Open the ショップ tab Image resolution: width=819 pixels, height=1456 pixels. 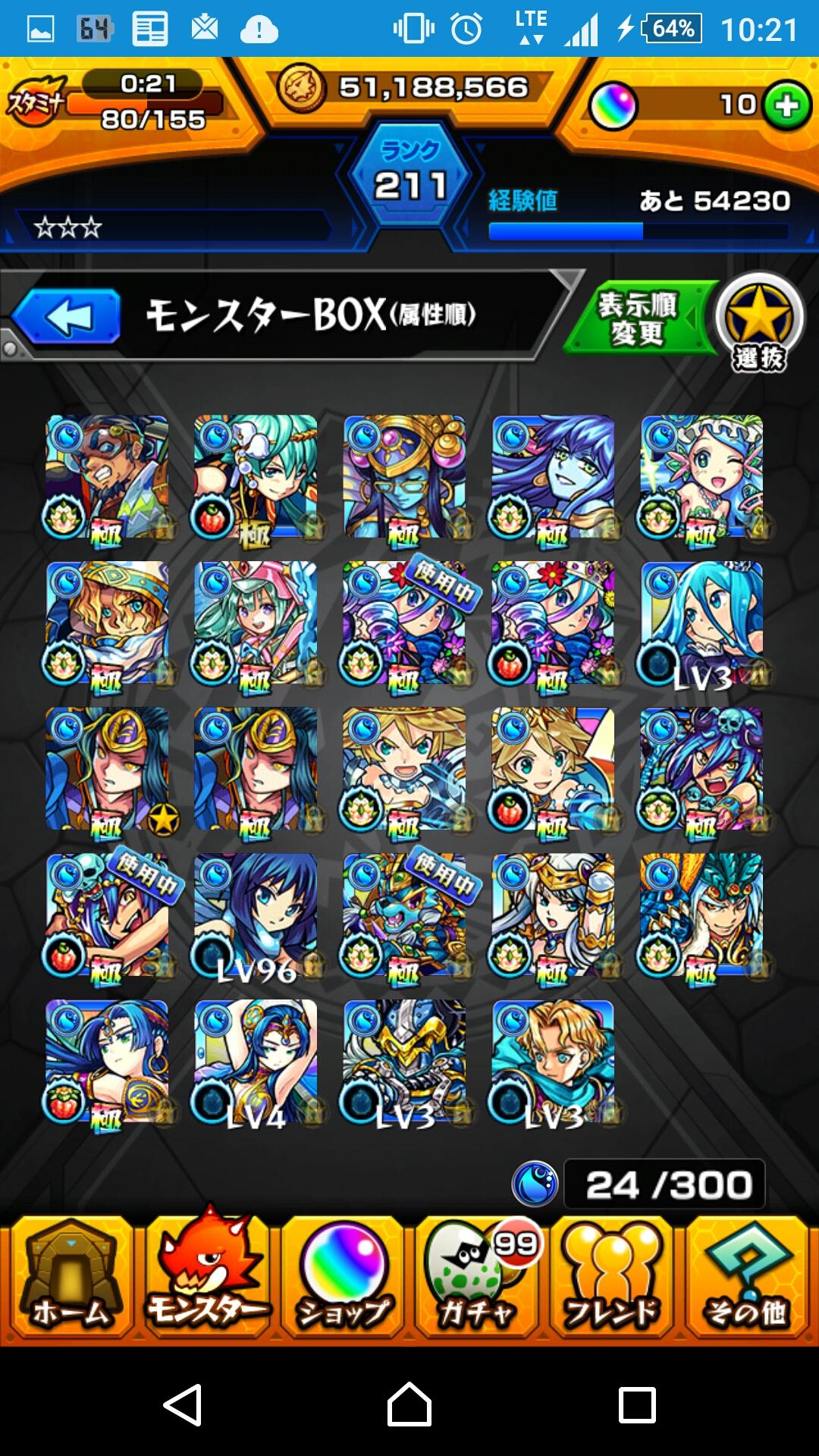click(x=343, y=1277)
